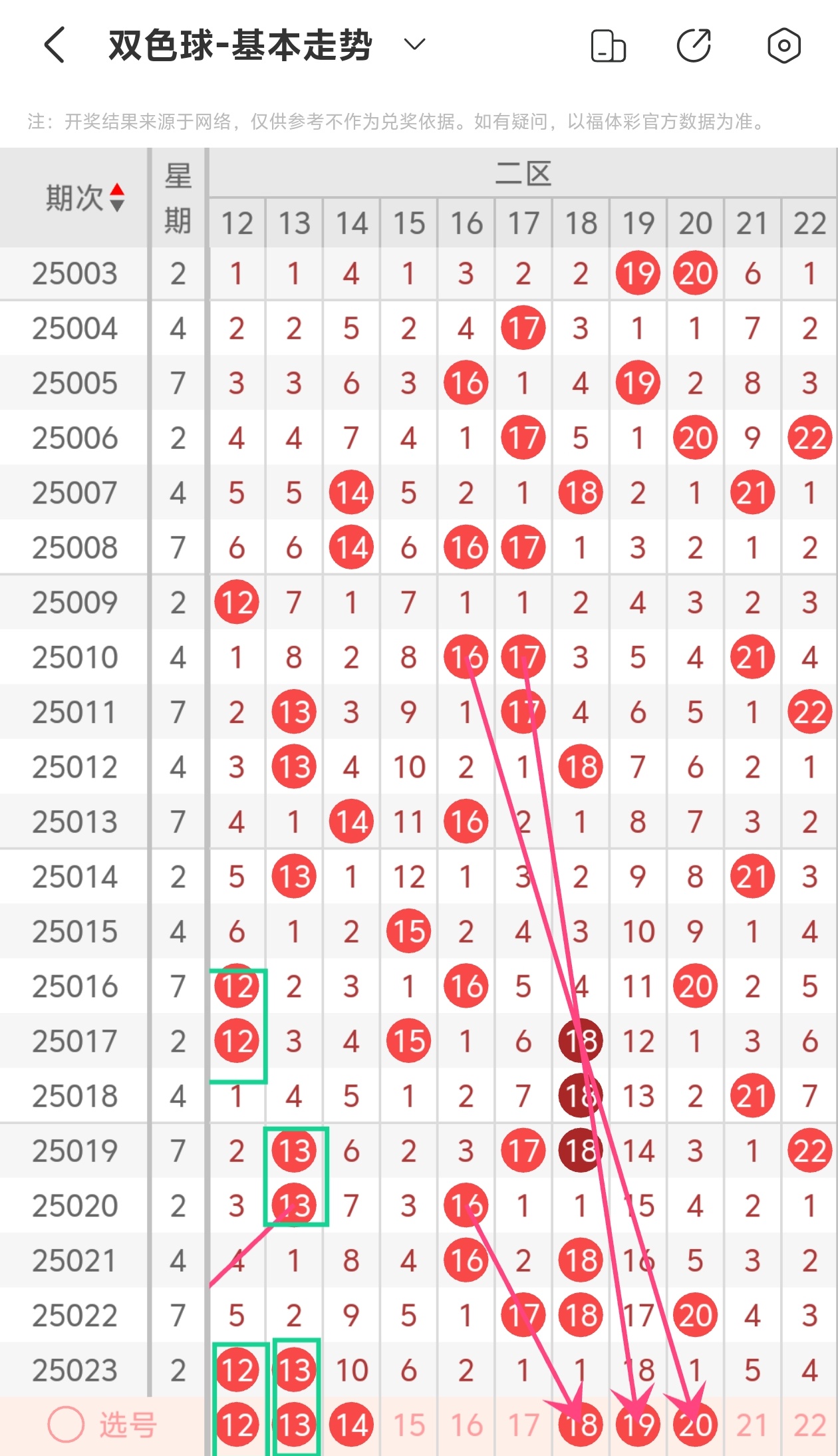Select number 15 in selection row
Screen dimensions: 838x1456
pyautogui.click(x=409, y=1425)
